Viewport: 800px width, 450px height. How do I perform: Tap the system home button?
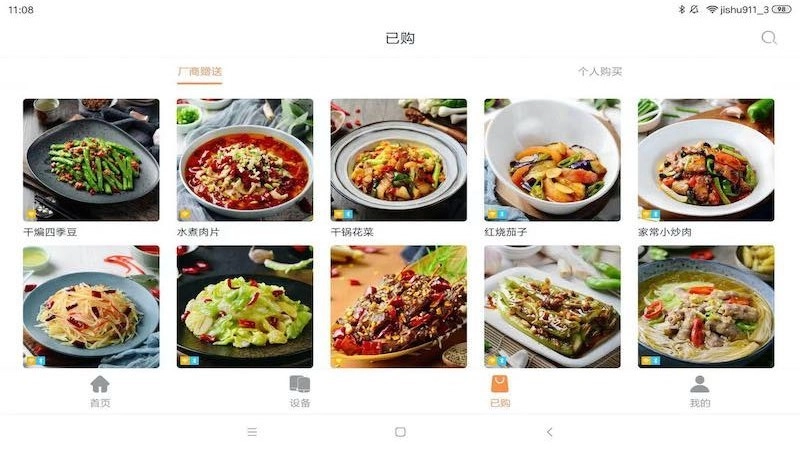click(400, 432)
